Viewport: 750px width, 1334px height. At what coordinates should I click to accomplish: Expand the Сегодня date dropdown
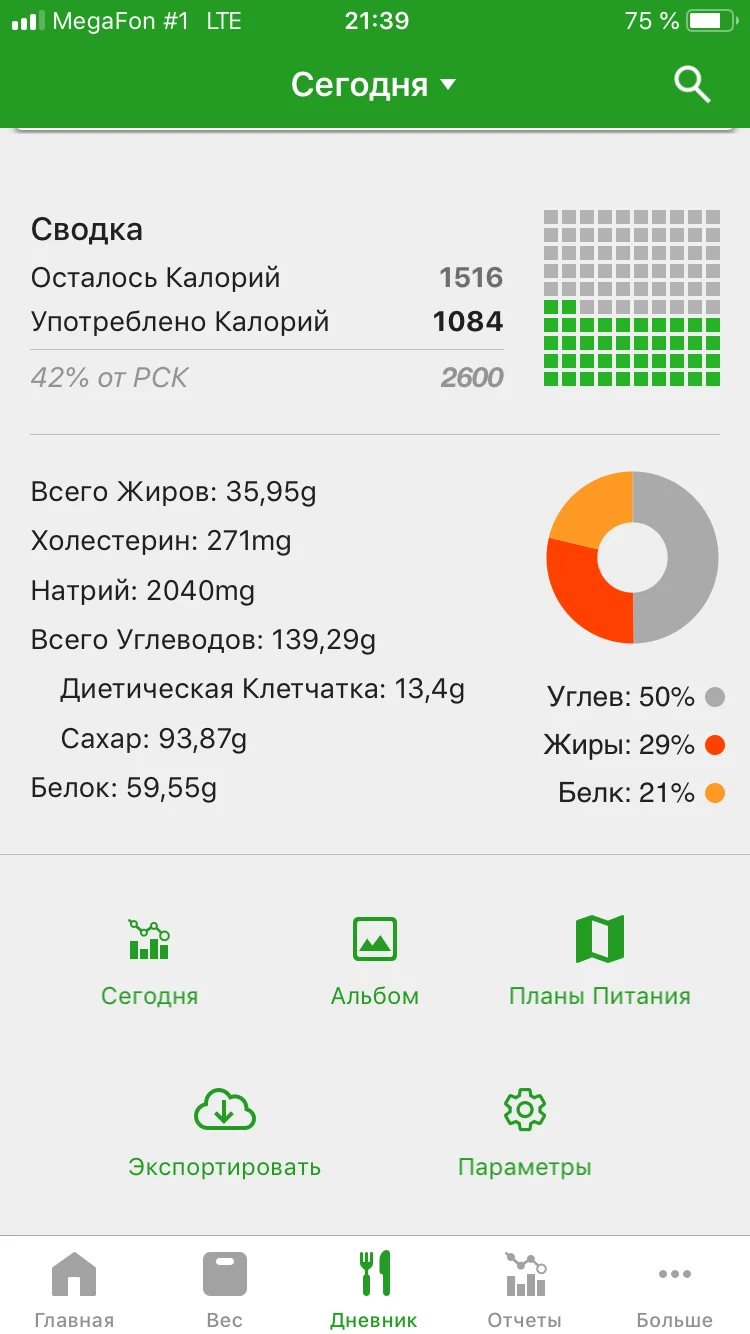click(373, 85)
